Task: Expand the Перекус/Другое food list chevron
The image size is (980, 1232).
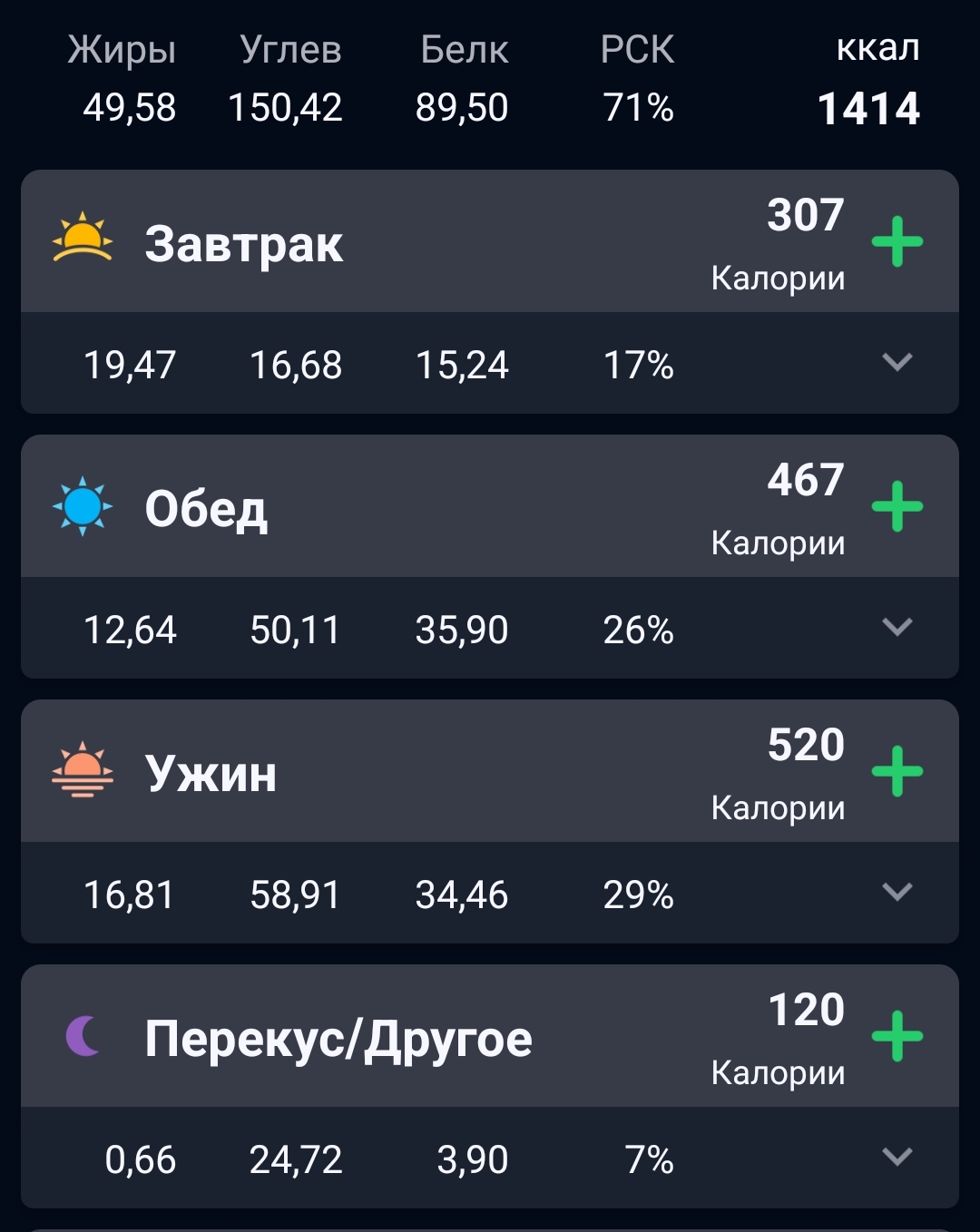Action: point(897,1158)
